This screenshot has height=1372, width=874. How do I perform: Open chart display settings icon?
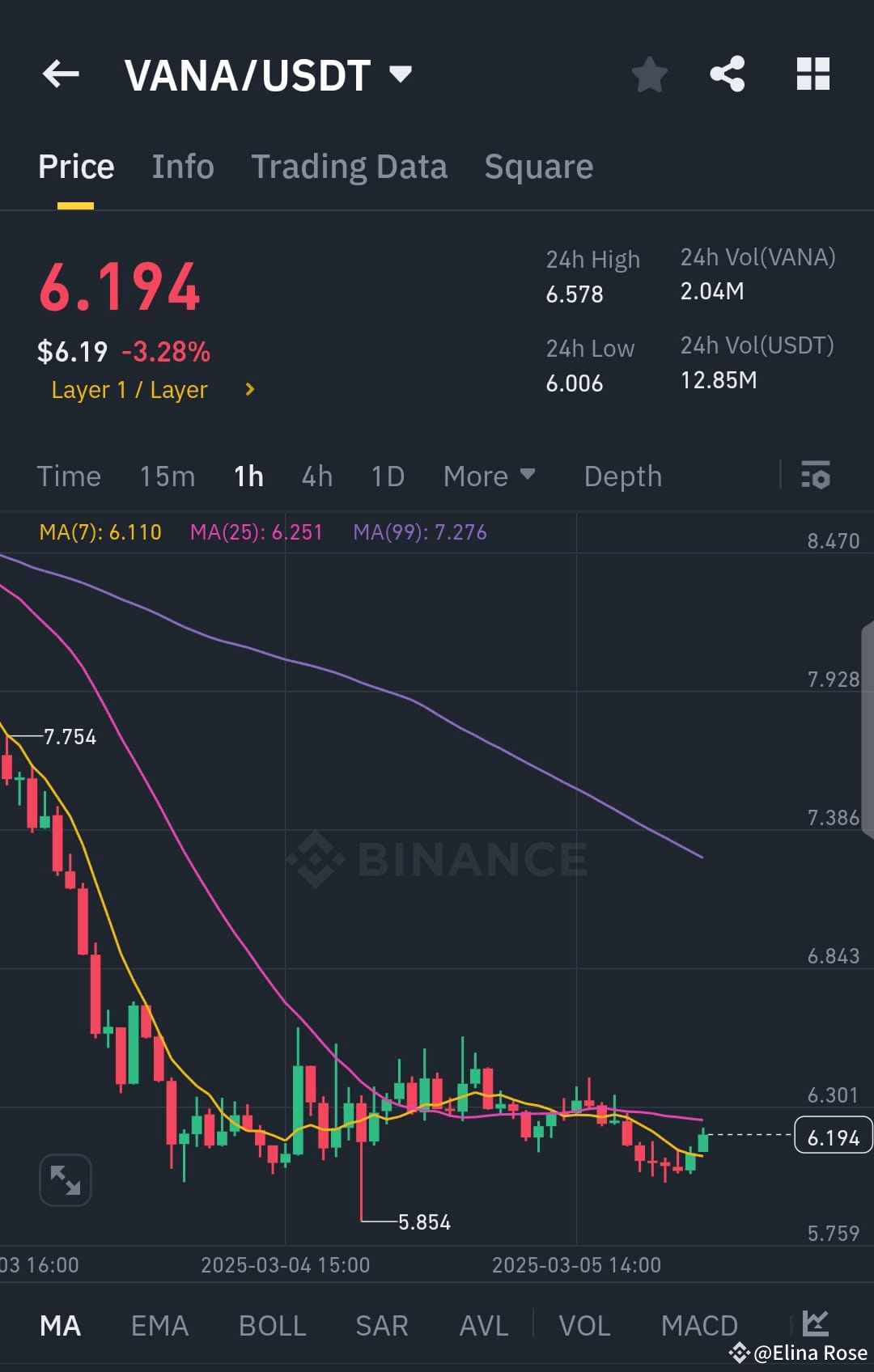pos(817,476)
